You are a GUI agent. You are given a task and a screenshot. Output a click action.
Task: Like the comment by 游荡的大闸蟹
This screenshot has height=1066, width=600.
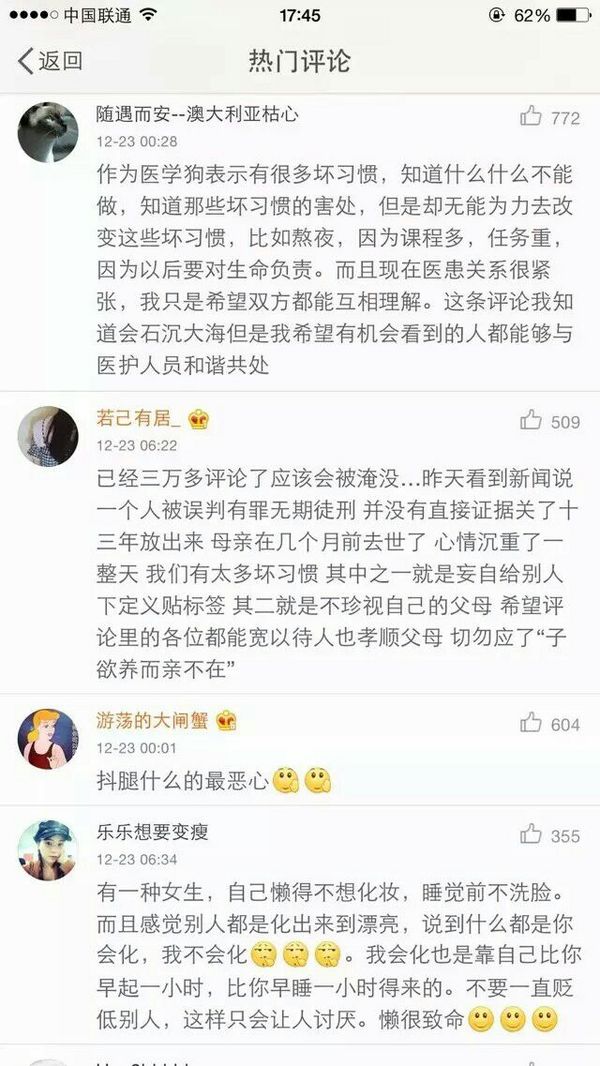[531, 724]
